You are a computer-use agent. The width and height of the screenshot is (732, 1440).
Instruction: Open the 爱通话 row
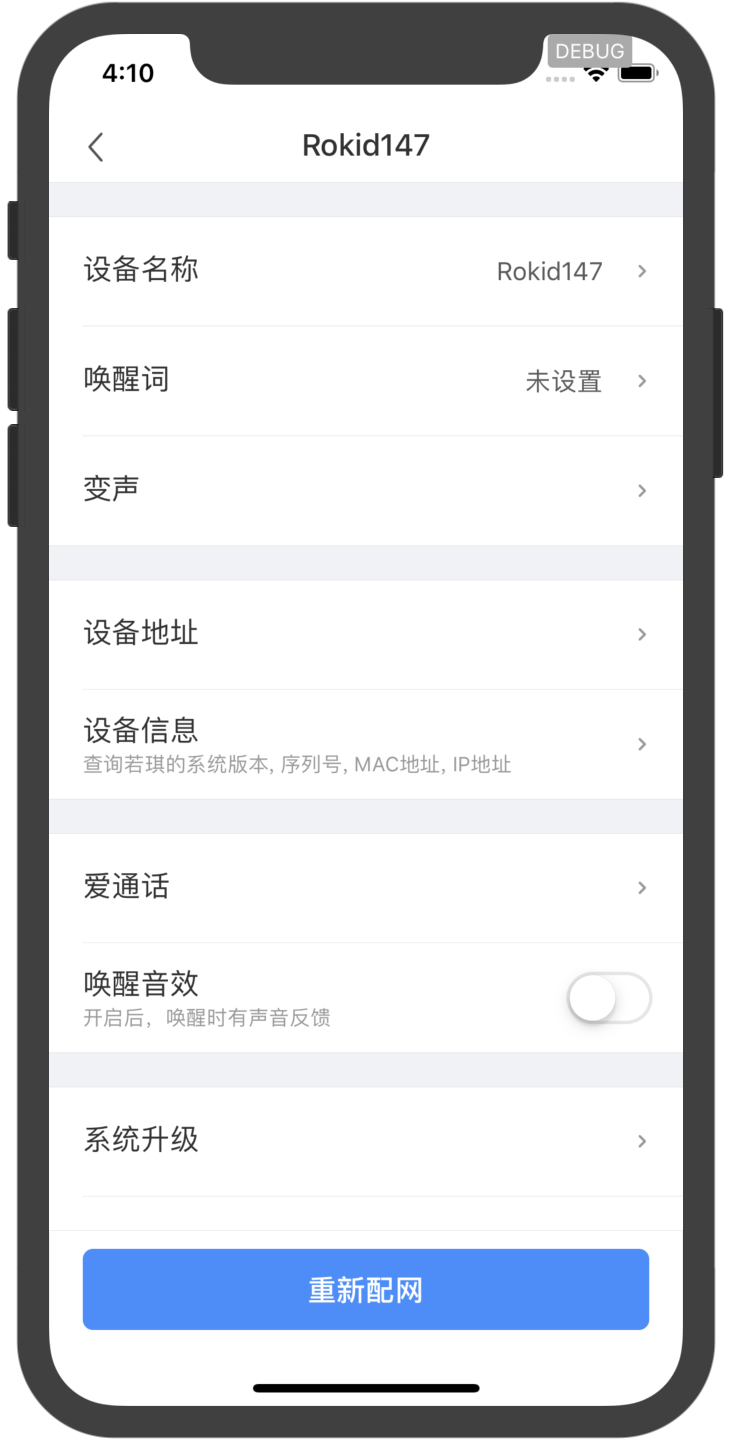pos(366,888)
